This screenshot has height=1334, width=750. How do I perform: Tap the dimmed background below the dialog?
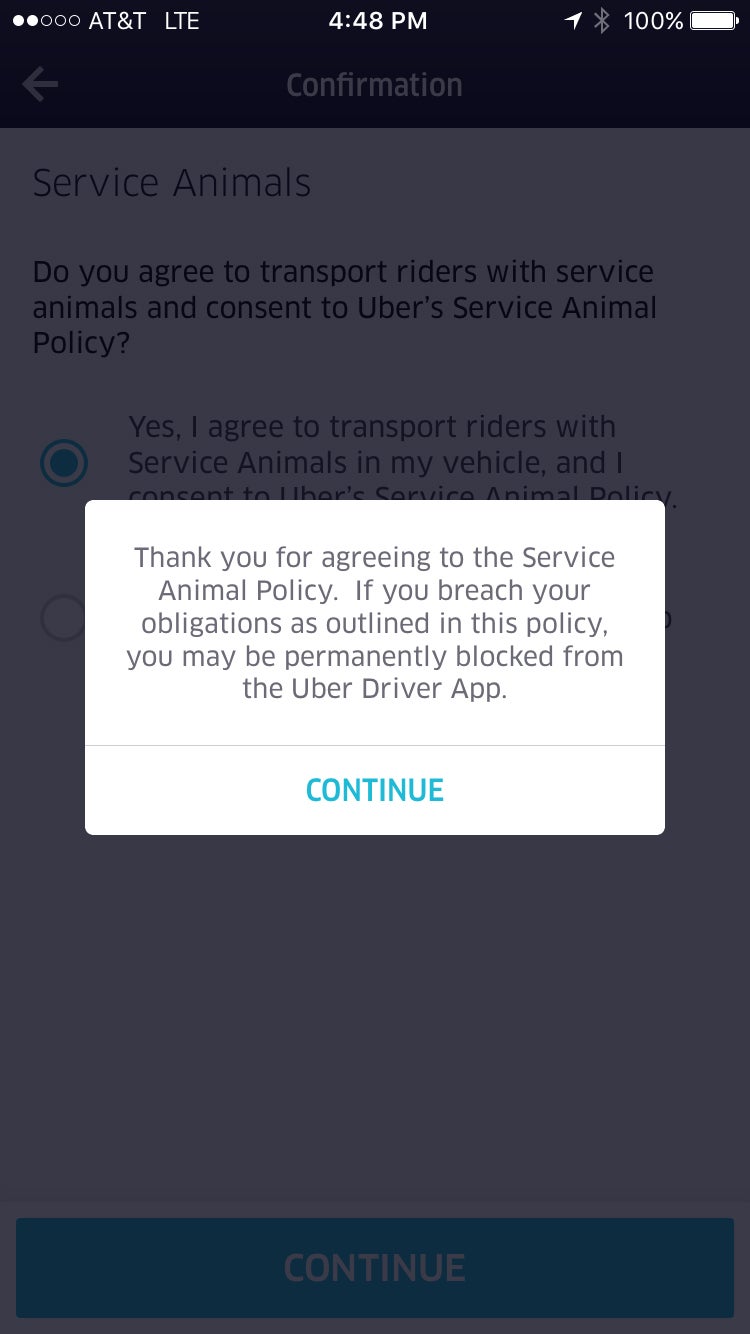[375, 1000]
